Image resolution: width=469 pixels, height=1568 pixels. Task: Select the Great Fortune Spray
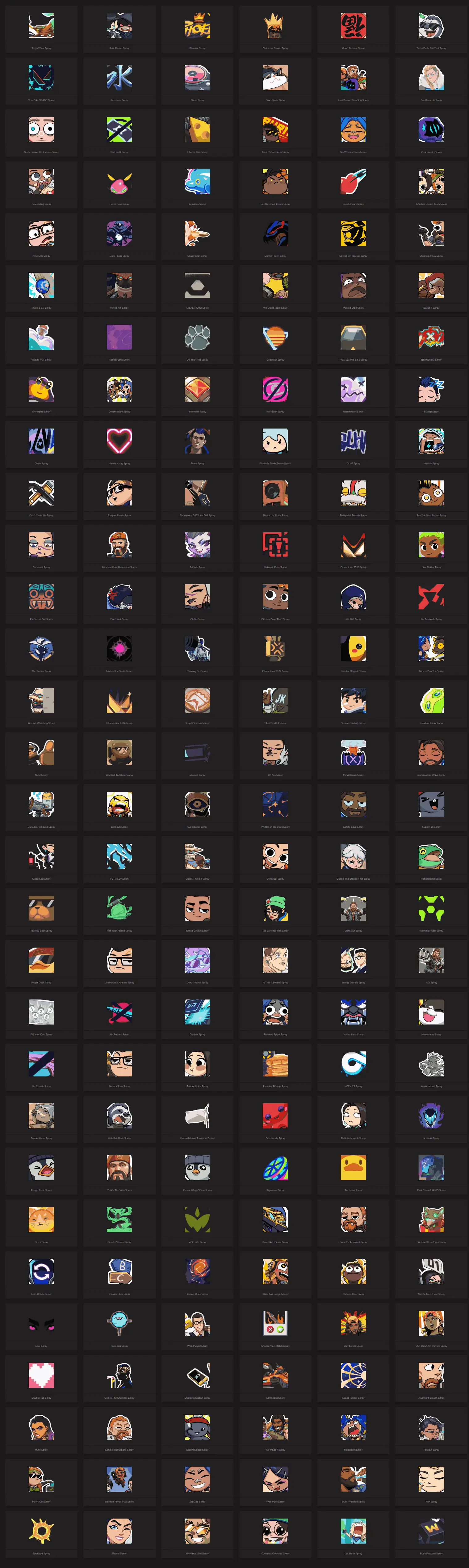click(x=353, y=26)
